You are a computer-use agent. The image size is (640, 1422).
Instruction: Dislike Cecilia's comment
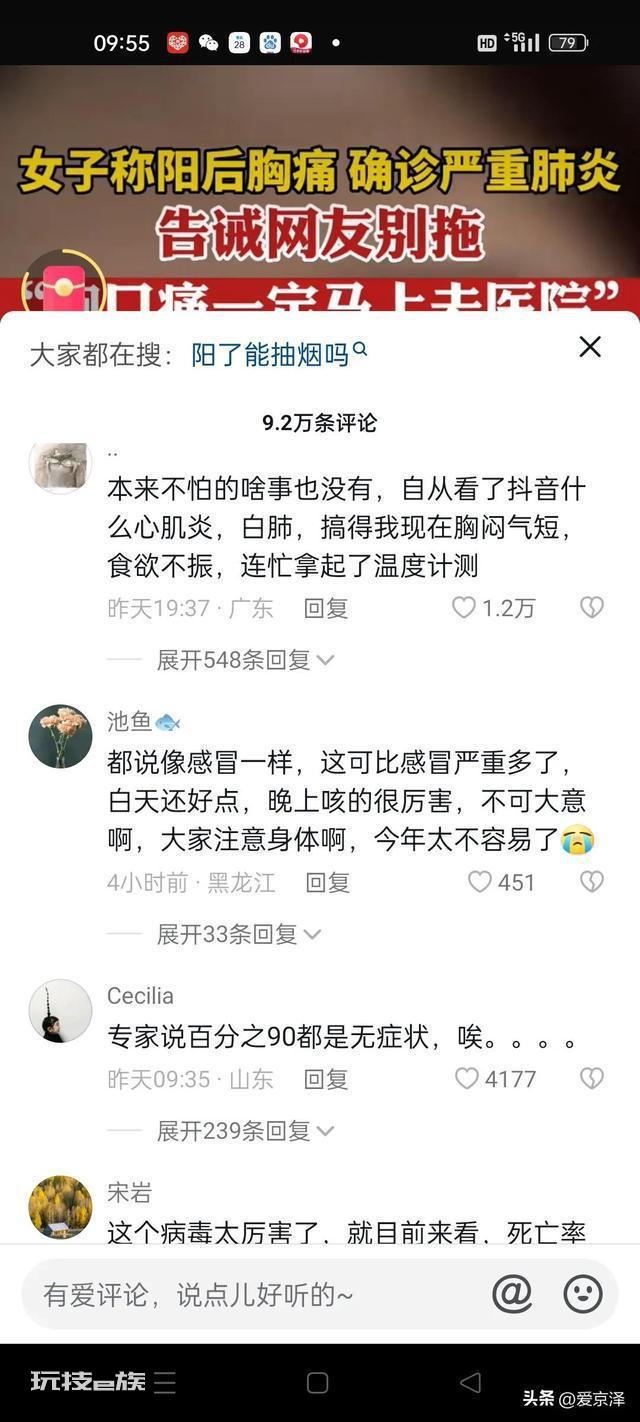pyautogui.click(x=592, y=1079)
